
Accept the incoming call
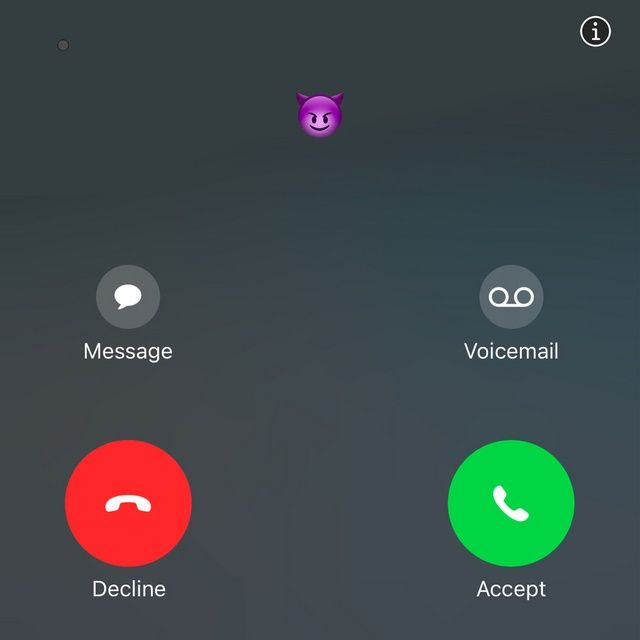(511, 503)
